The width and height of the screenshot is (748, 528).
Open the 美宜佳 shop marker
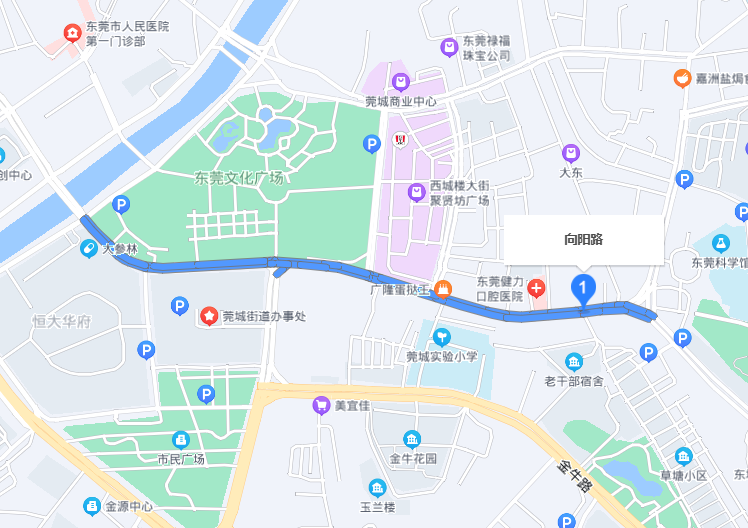click(x=321, y=405)
